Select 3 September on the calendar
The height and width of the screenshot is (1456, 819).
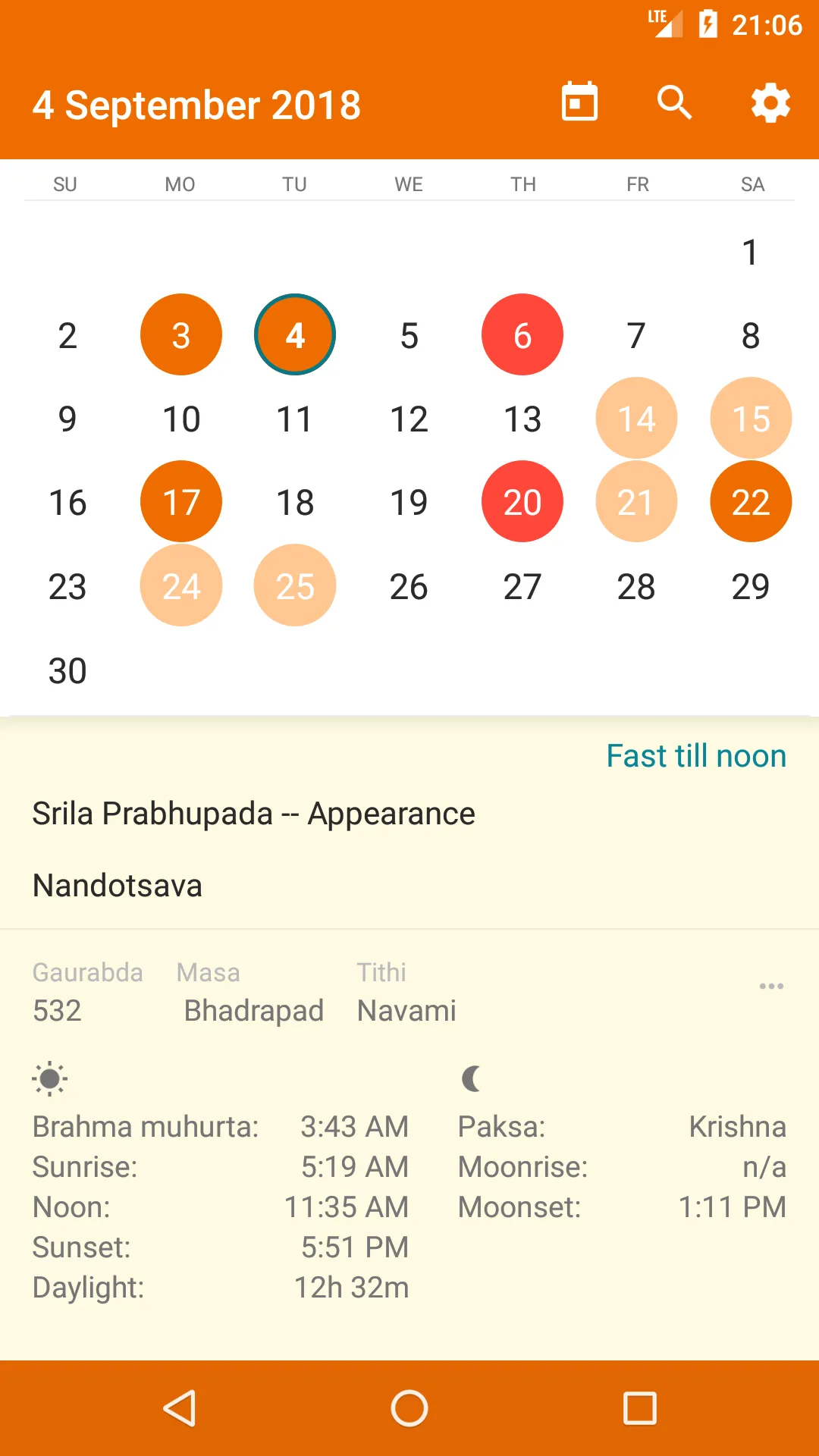pos(181,334)
